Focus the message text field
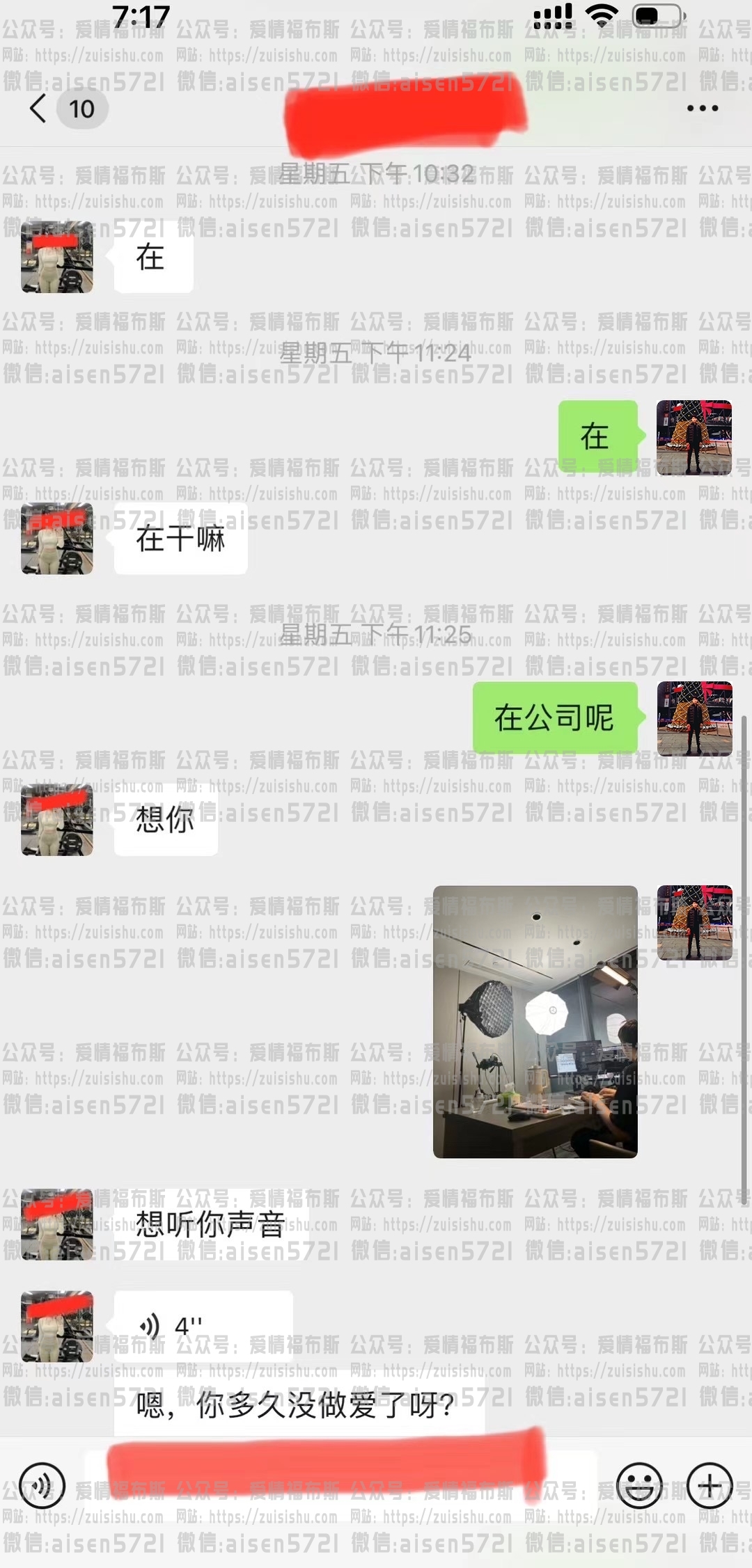The height and width of the screenshot is (1568, 752). [x=341, y=1486]
